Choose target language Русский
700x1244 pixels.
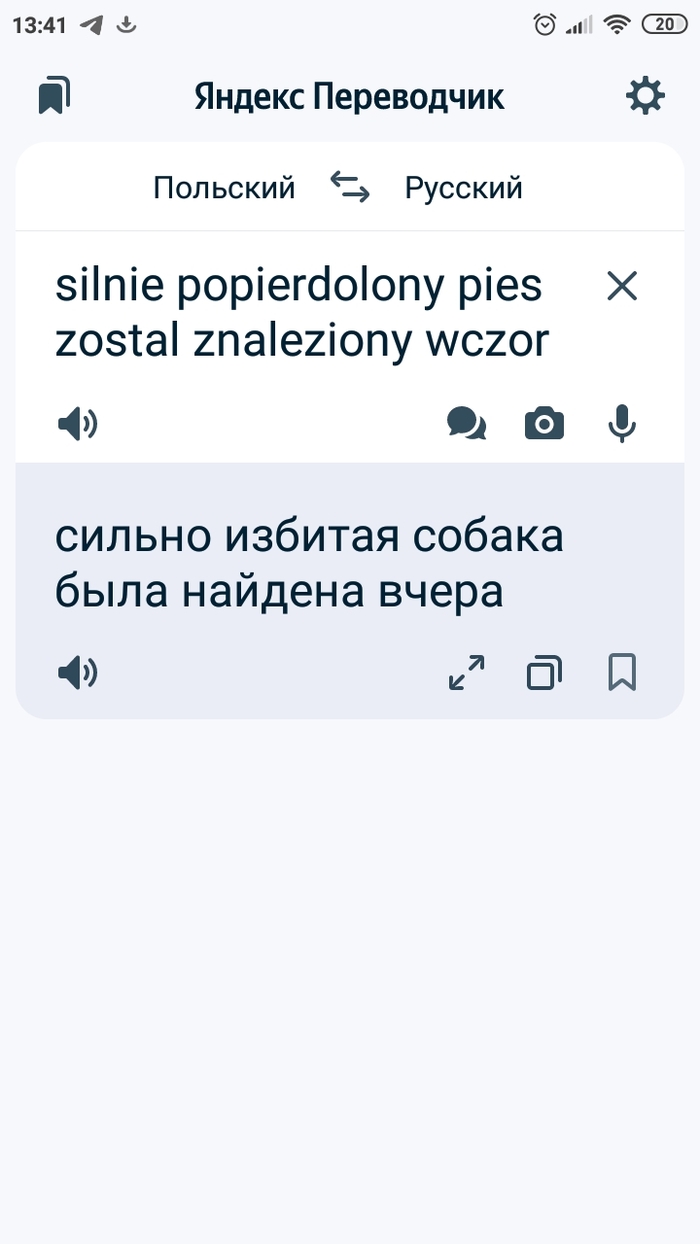pos(463,188)
